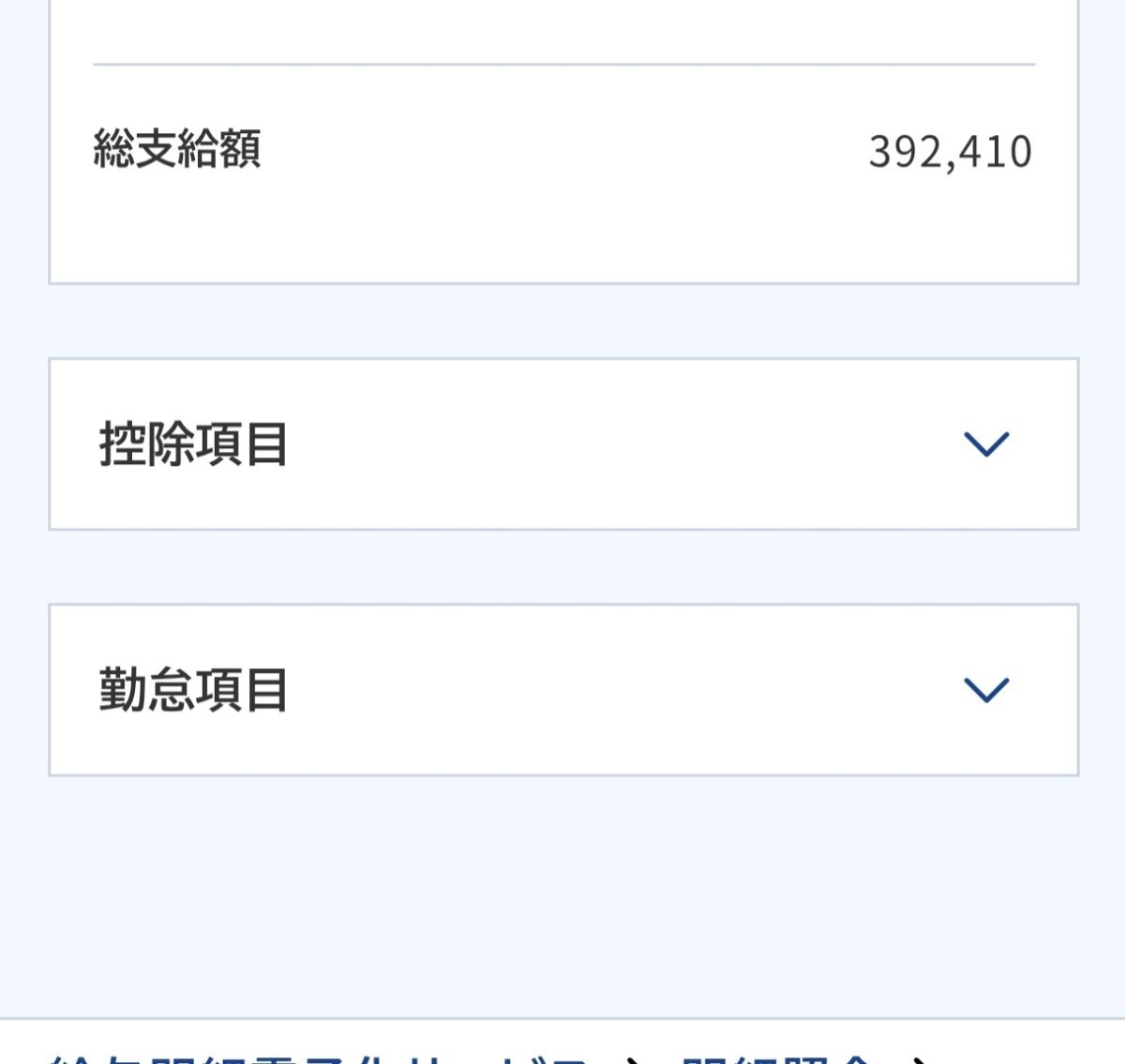Expand the 控除項目 section

986,444
